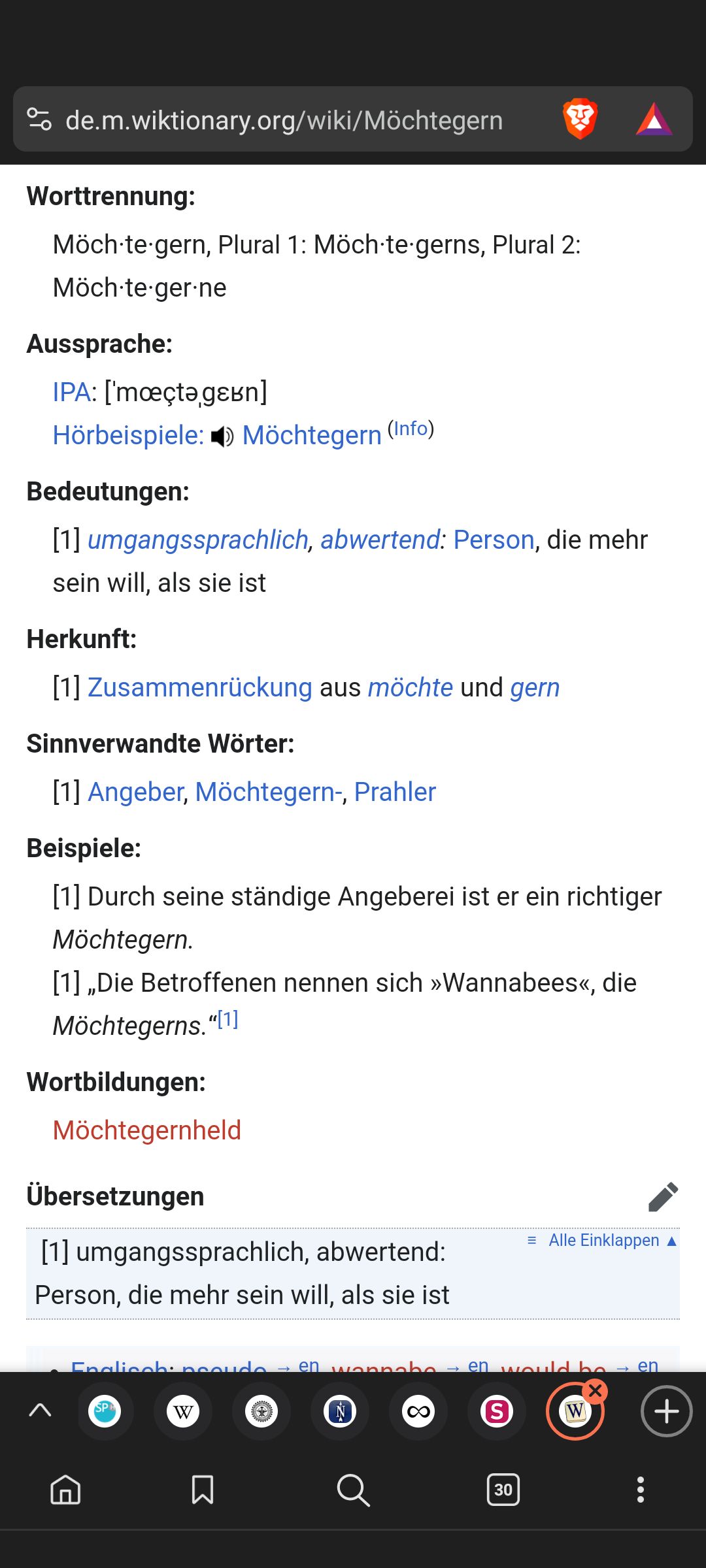Image resolution: width=706 pixels, height=1568 pixels.
Task: Open citation footnote [1]
Action: (x=227, y=1019)
